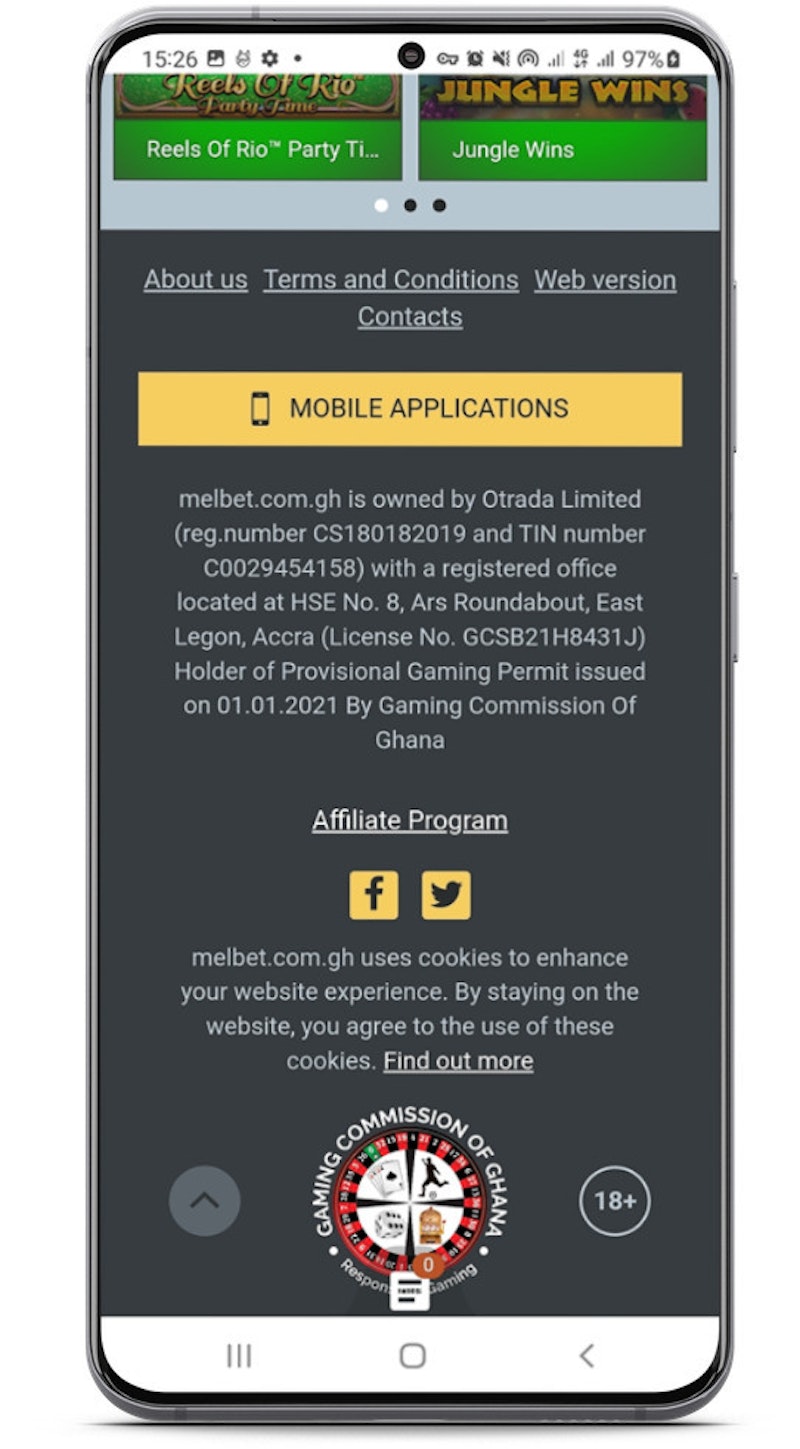This screenshot has height=1449, width=800.
Task: Select the second carousel page dot
Action: click(x=410, y=206)
